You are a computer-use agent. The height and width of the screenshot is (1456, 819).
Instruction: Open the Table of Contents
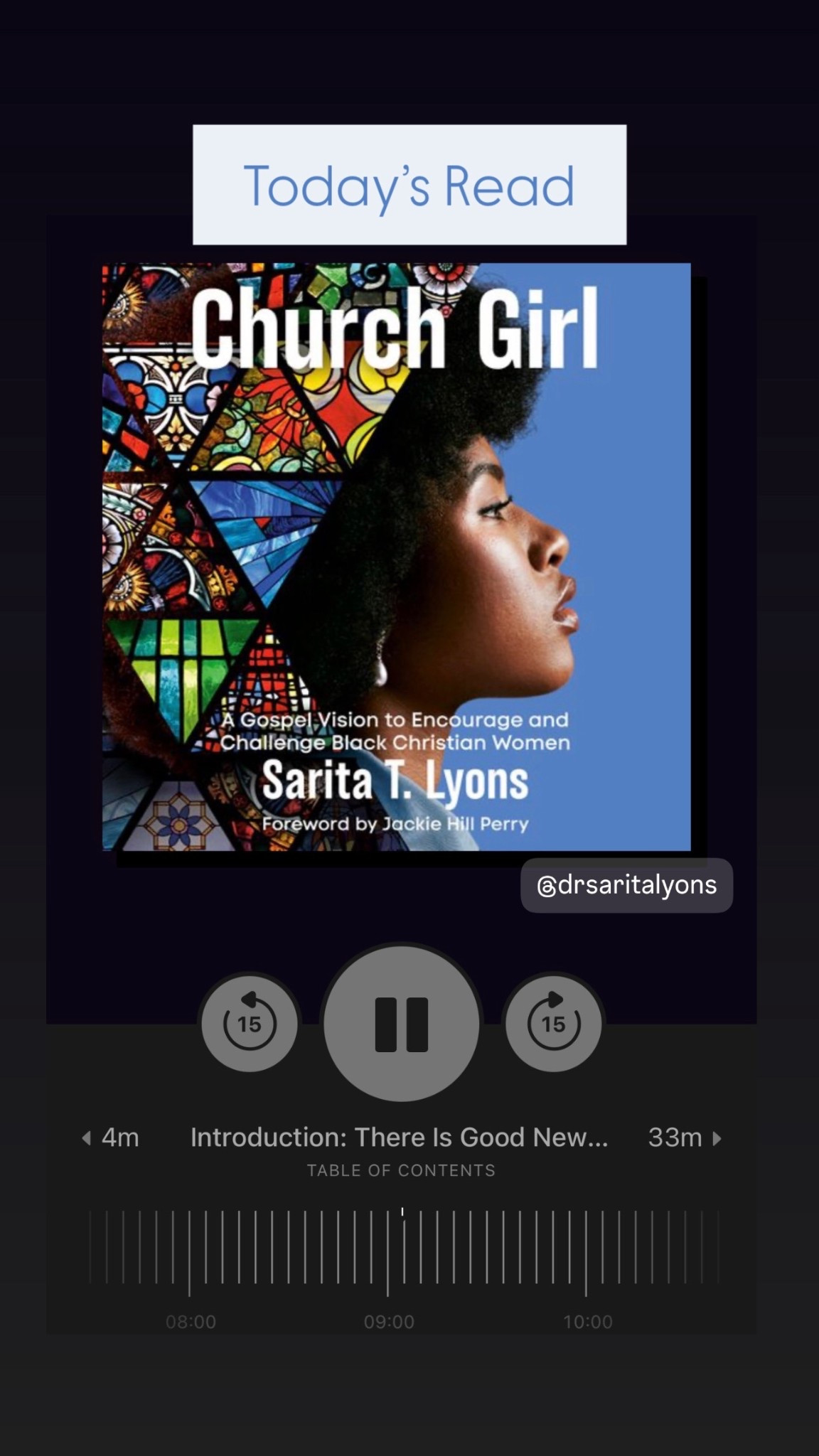[x=402, y=1169]
